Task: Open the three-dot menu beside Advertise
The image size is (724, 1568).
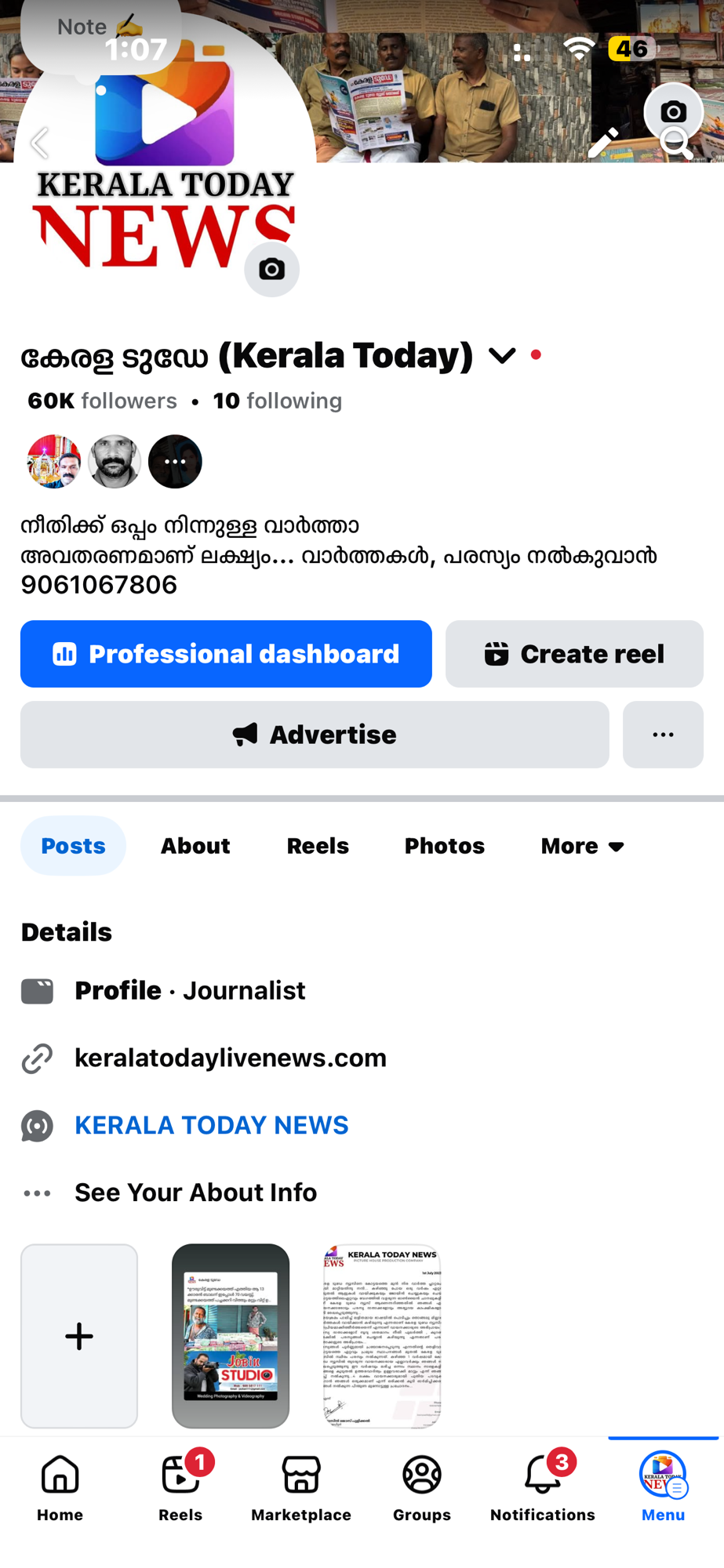Action: tap(663, 735)
